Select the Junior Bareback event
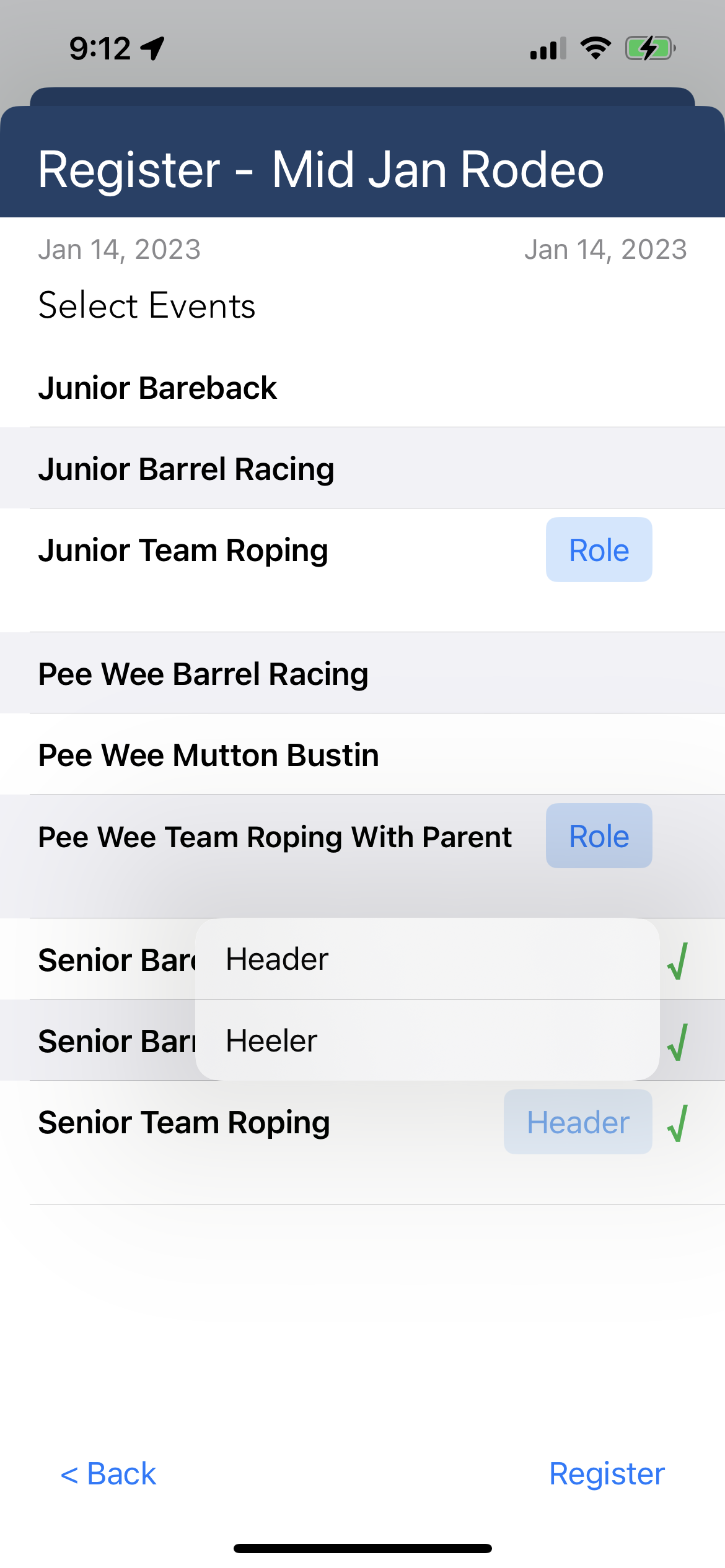Viewport: 725px width, 1568px height. (158, 387)
